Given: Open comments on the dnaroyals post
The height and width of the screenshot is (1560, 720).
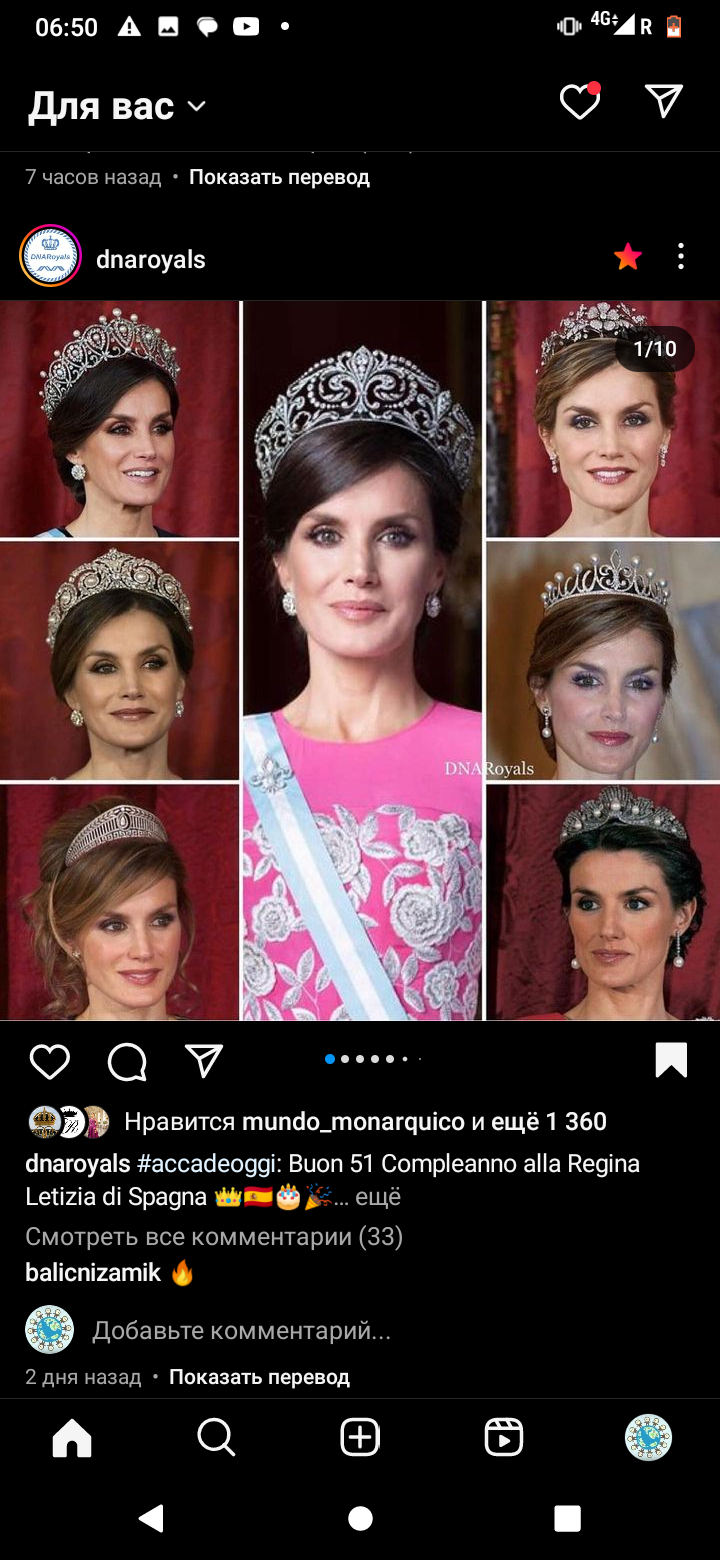Looking at the screenshot, I should point(127,1061).
